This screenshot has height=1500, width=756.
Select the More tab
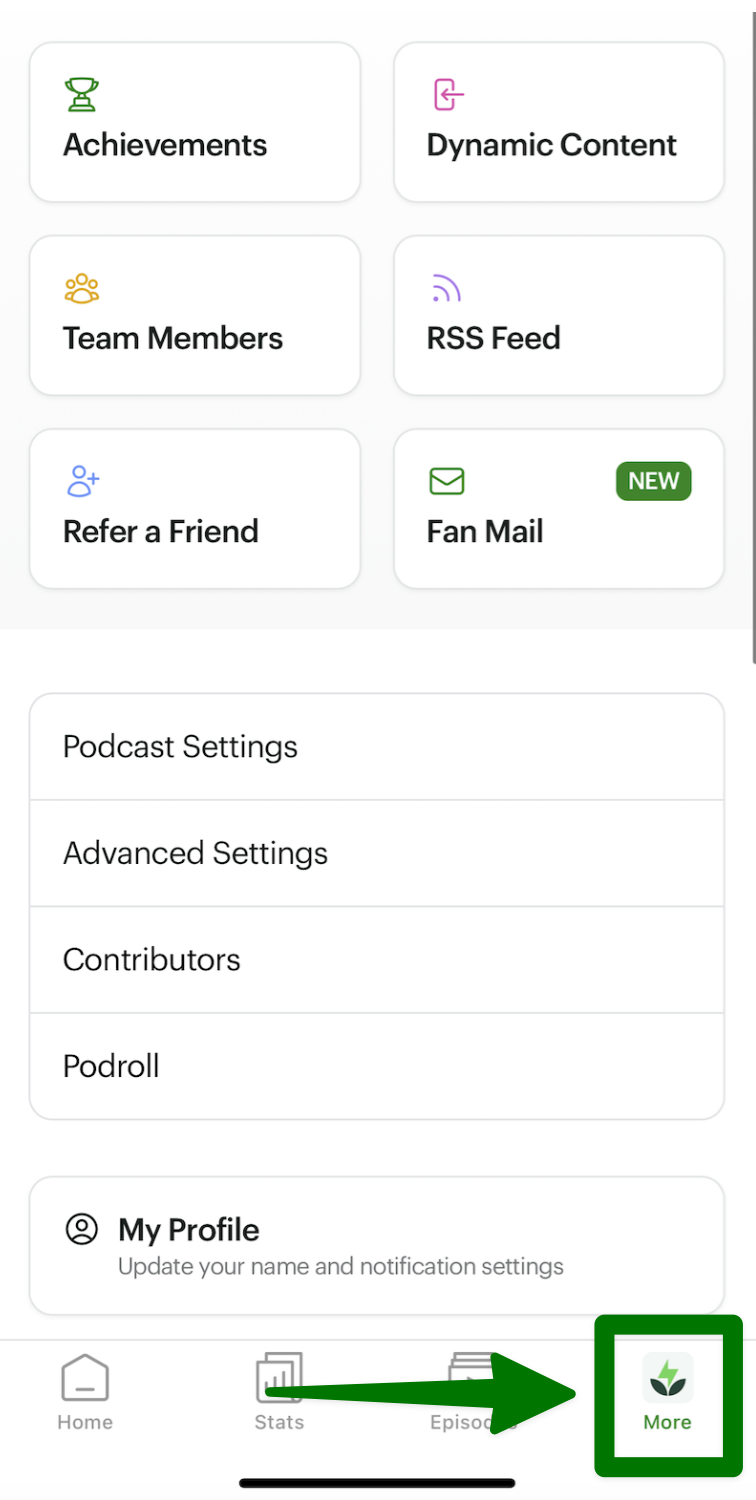[667, 1393]
